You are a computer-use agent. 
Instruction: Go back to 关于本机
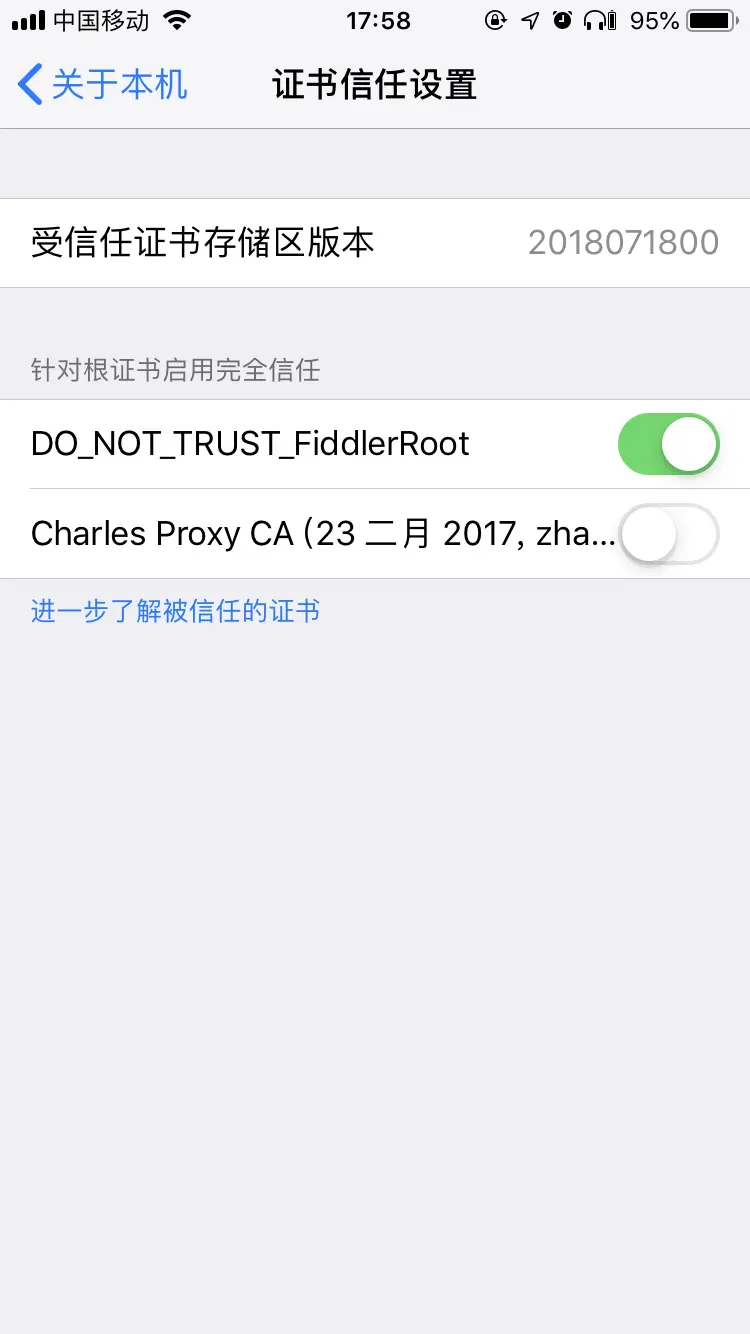tap(103, 85)
